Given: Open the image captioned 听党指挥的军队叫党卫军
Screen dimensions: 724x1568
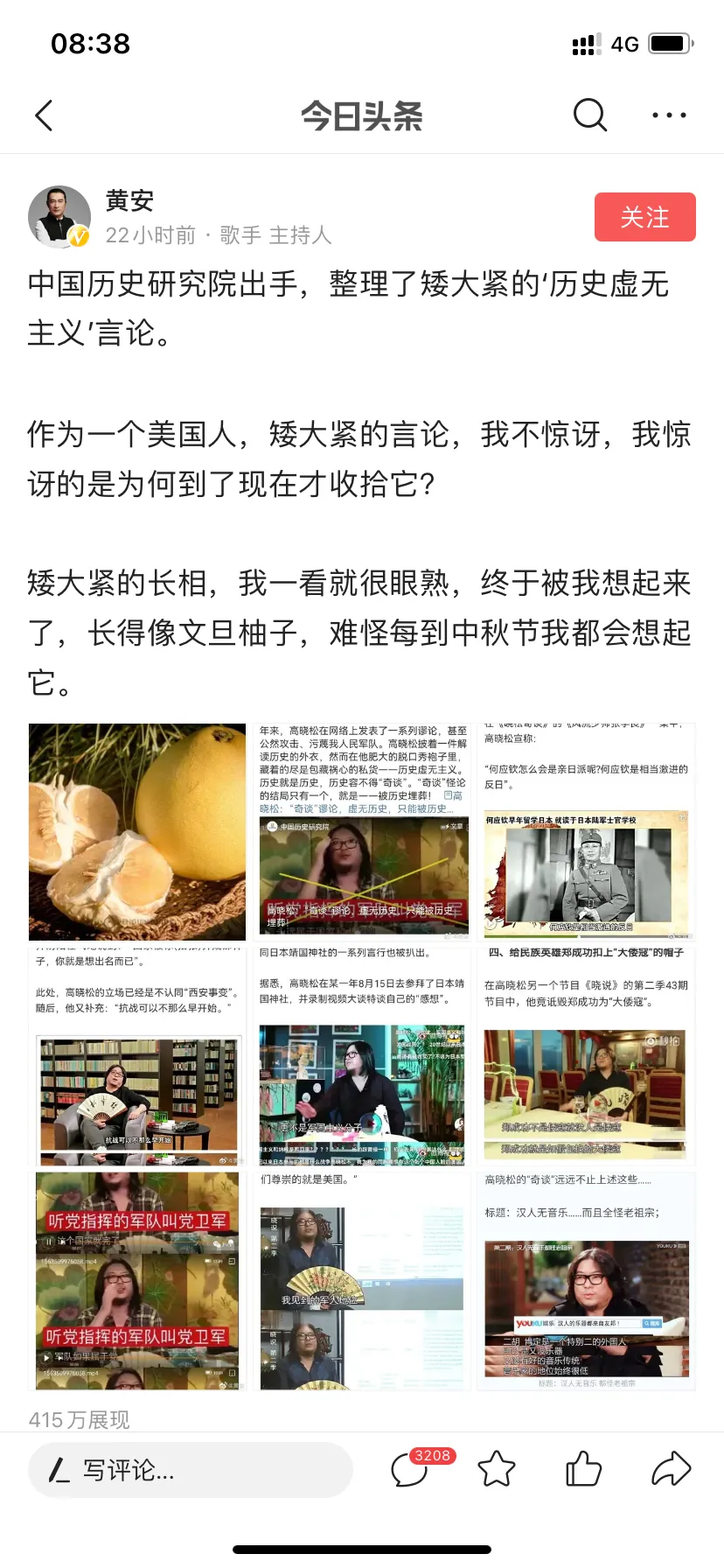Looking at the screenshot, I should (137, 1281).
